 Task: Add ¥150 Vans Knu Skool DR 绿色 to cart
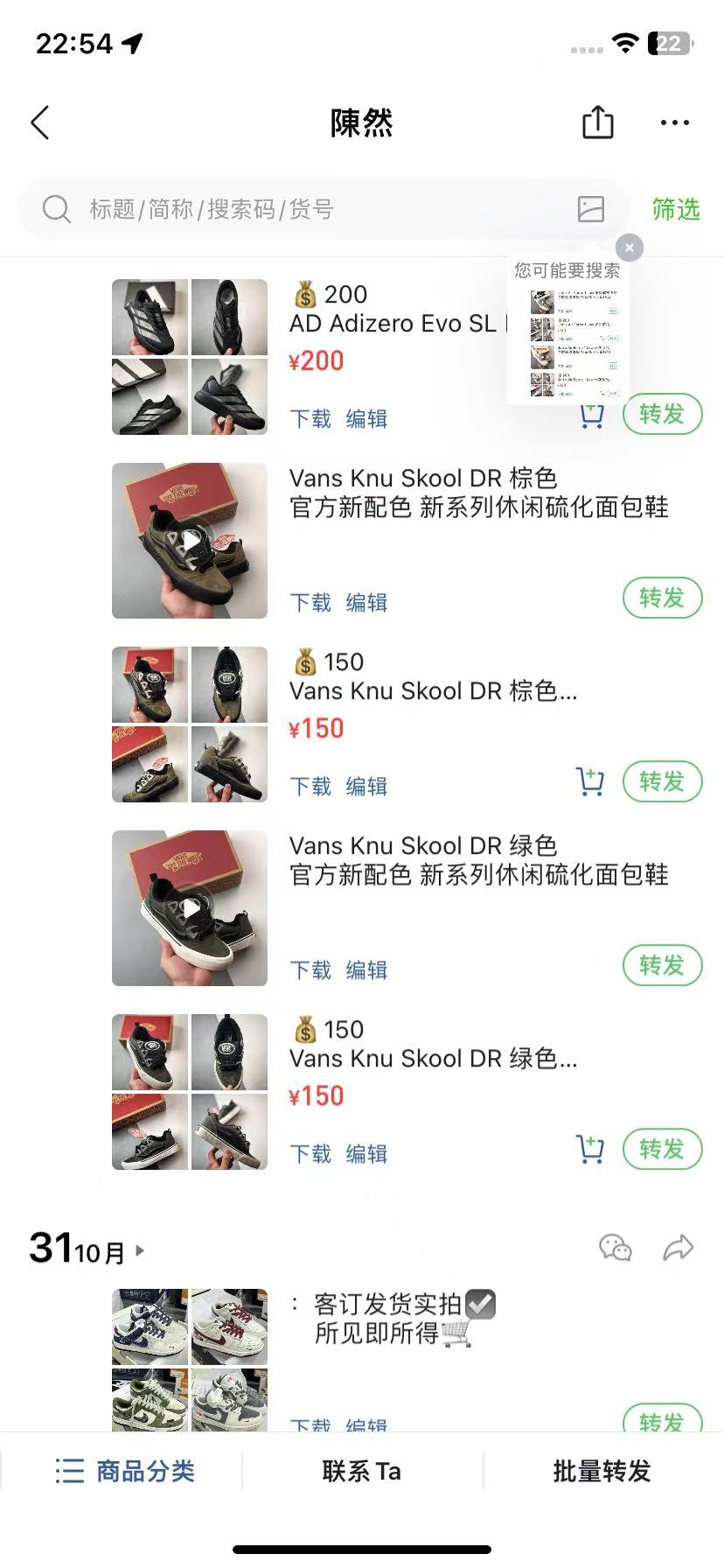591,1149
